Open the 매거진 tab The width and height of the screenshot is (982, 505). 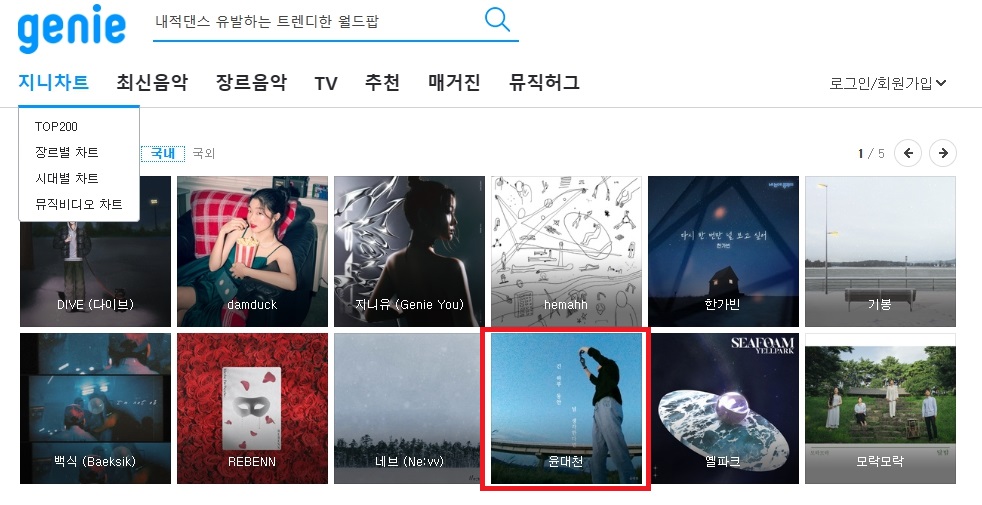(454, 82)
